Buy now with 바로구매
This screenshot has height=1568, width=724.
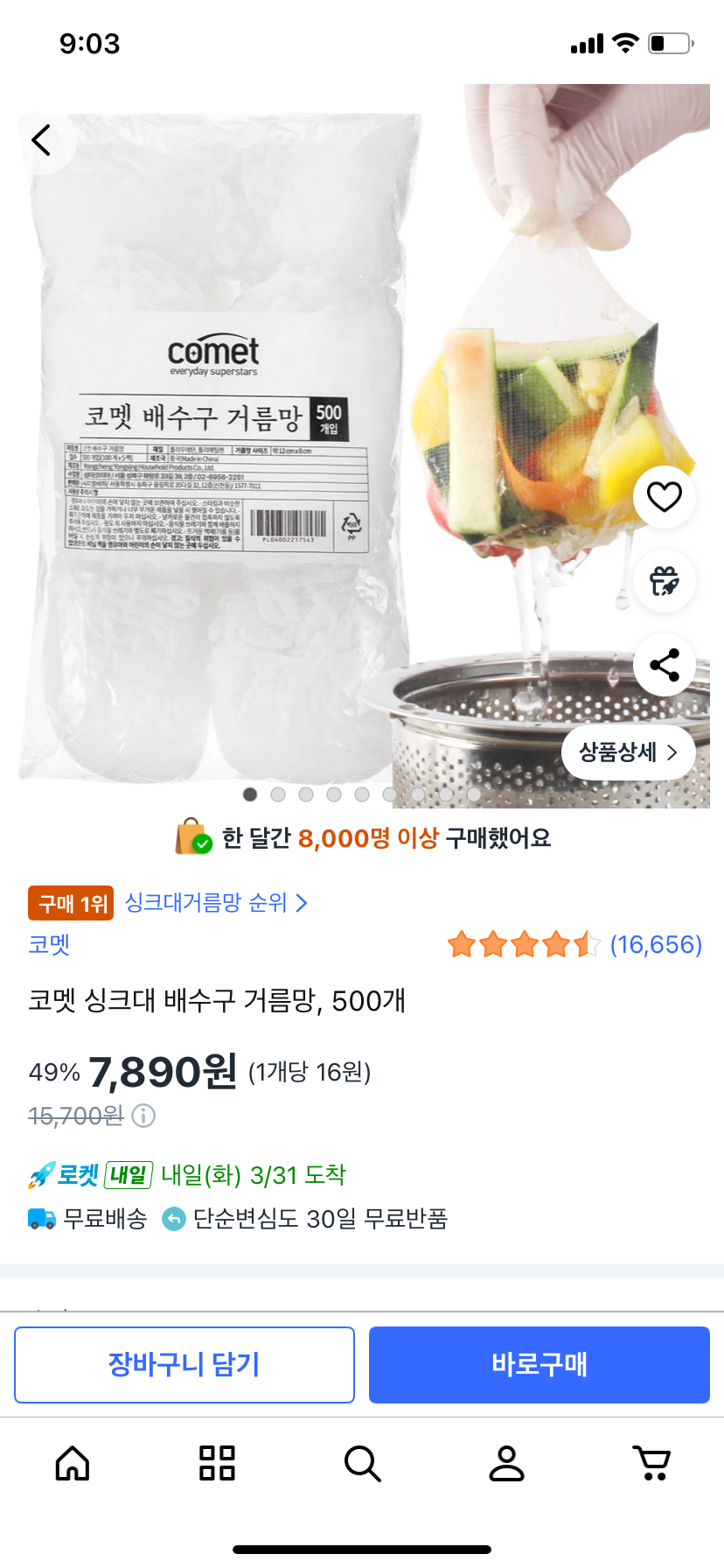(539, 1364)
